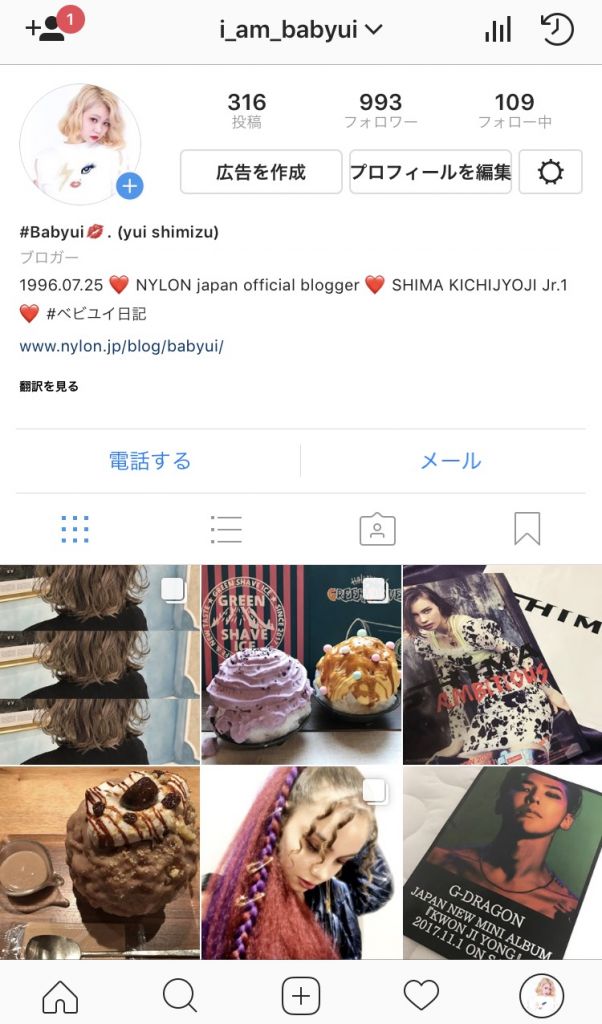Tap the 電話する call button
This screenshot has width=602, height=1024.
tap(150, 461)
